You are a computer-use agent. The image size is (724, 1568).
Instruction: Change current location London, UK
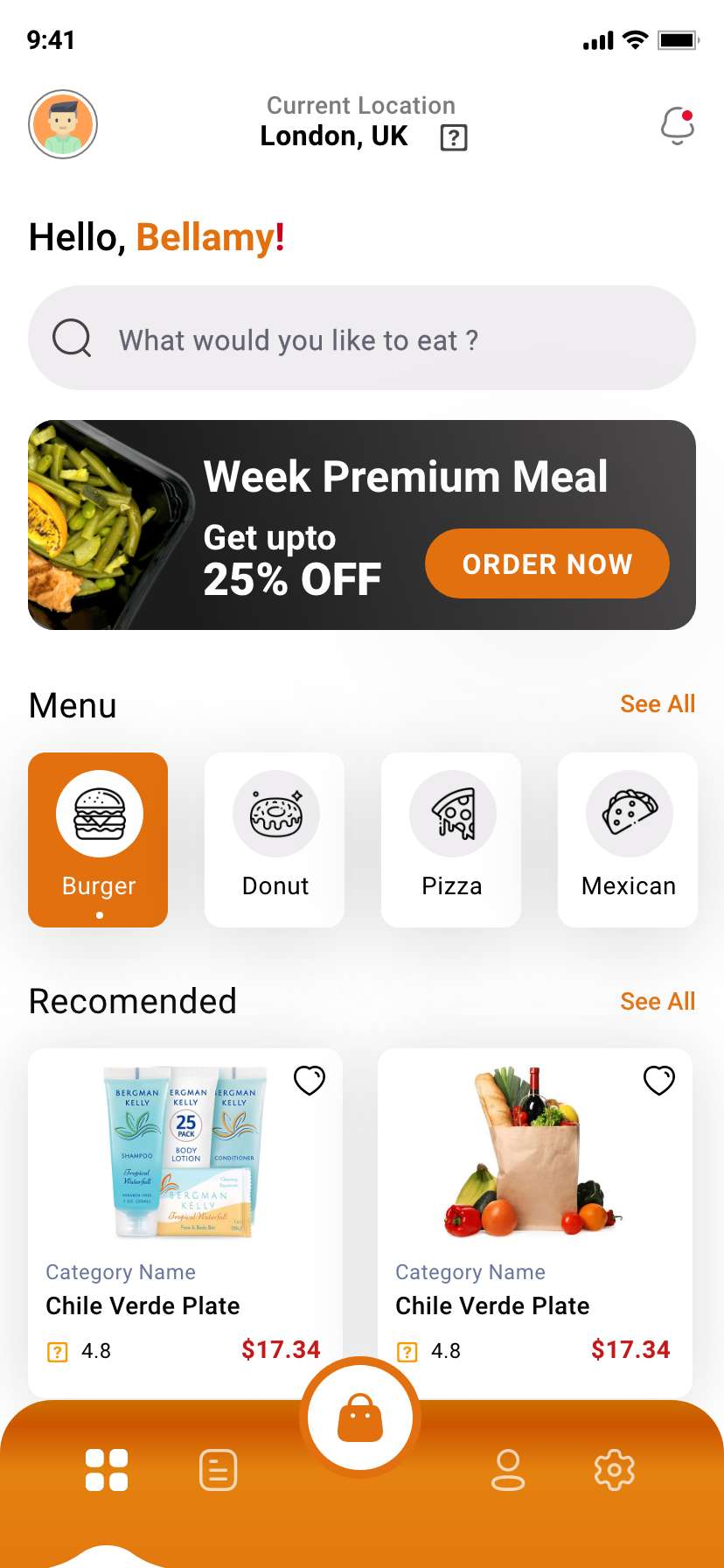[x=362, y=136]
